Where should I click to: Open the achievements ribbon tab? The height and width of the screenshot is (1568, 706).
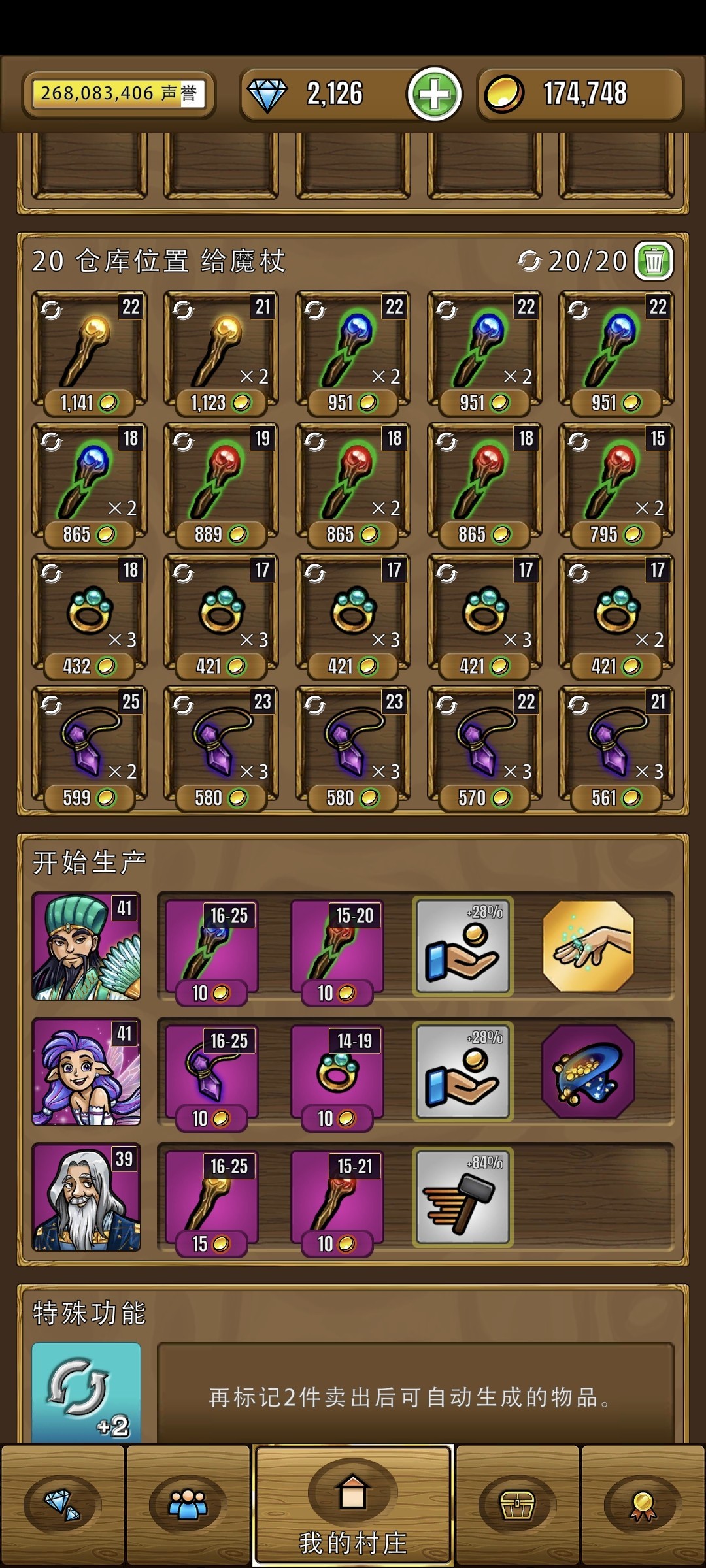[x=643, y=1505]
